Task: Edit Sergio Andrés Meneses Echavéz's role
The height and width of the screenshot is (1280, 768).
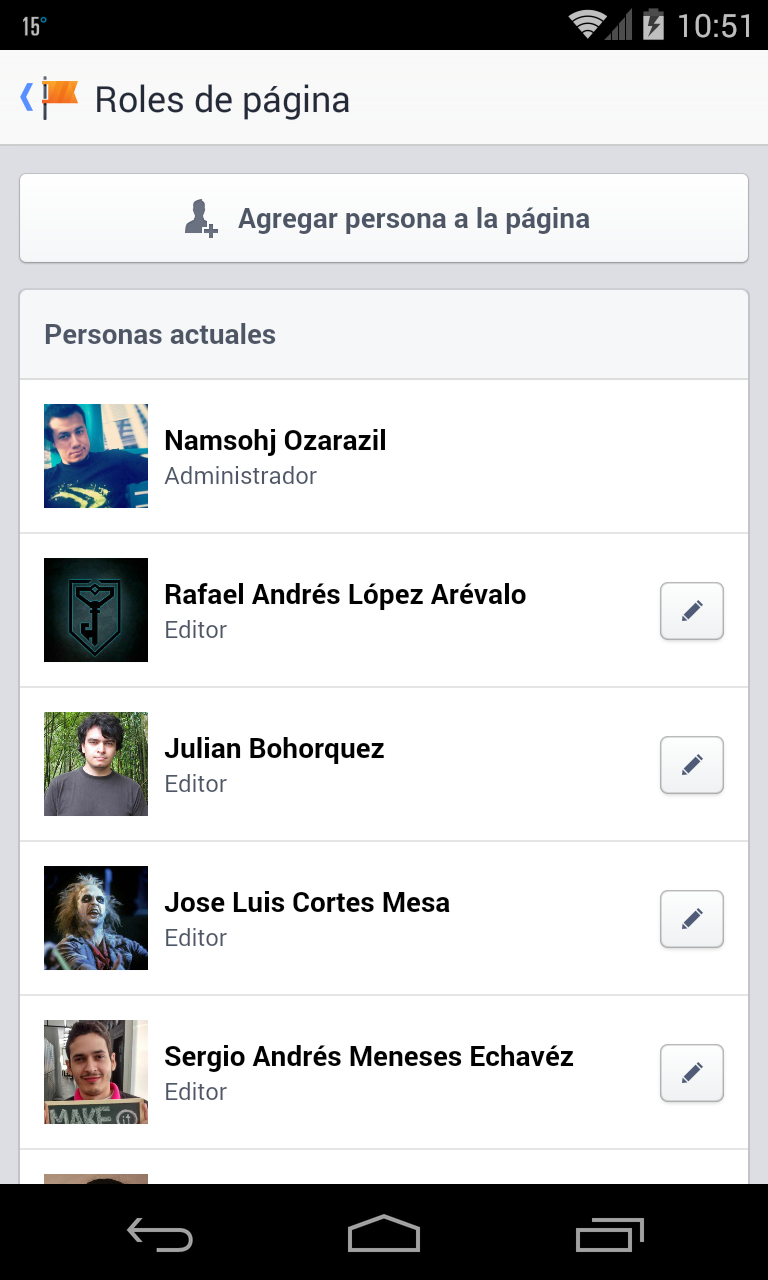Action: [x=691, y=1073]
